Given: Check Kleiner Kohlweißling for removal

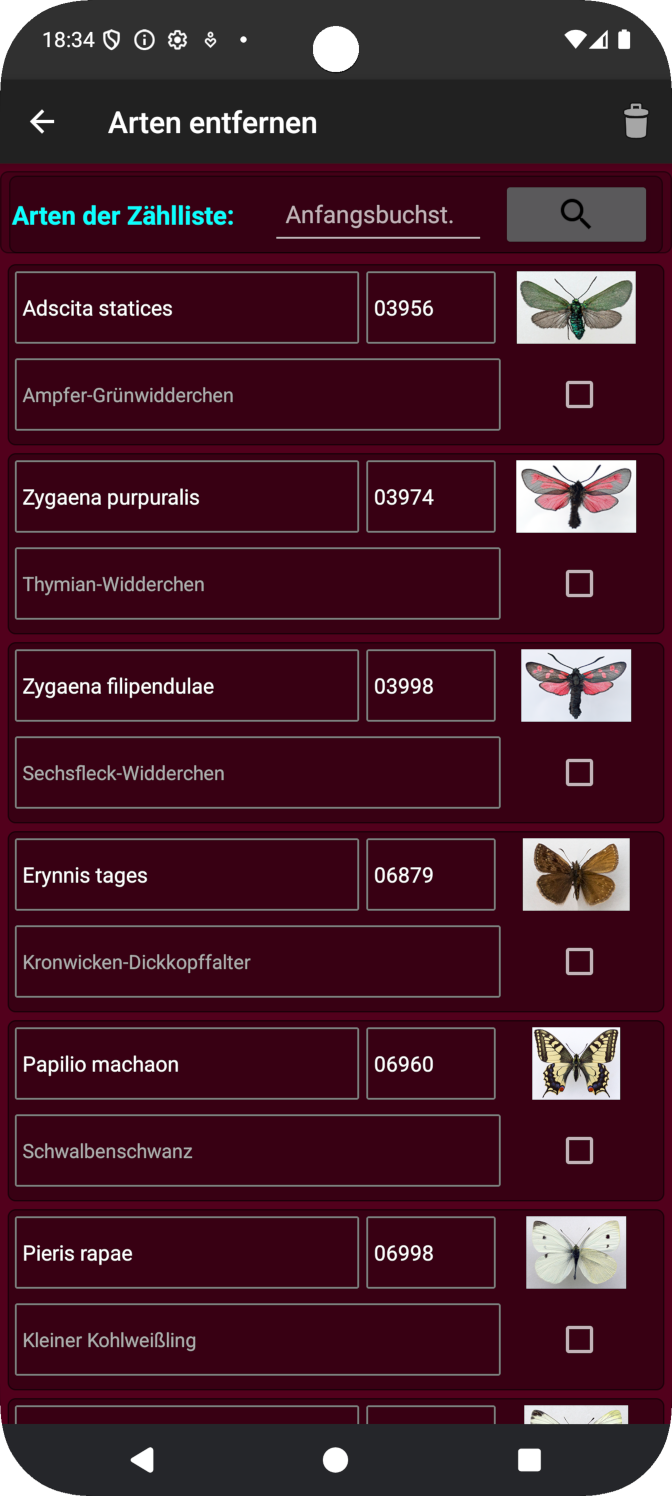Looking at the screenshot, I should pyautogui.click(x=579, y=1340).
